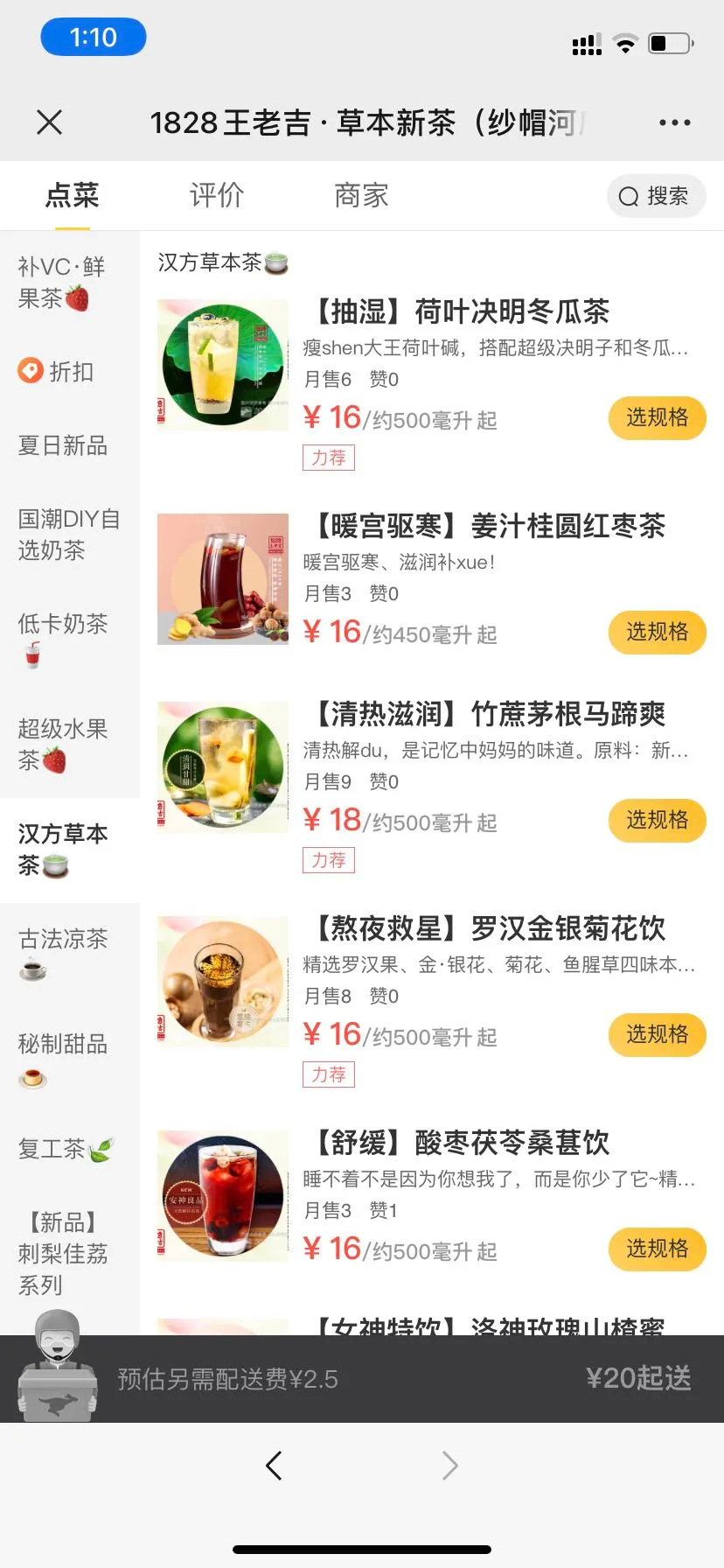Choose specs for 酸枣茯苓桑葚饮
The height and width of the screenshot is (1568, 724).
pos(657,1249)
